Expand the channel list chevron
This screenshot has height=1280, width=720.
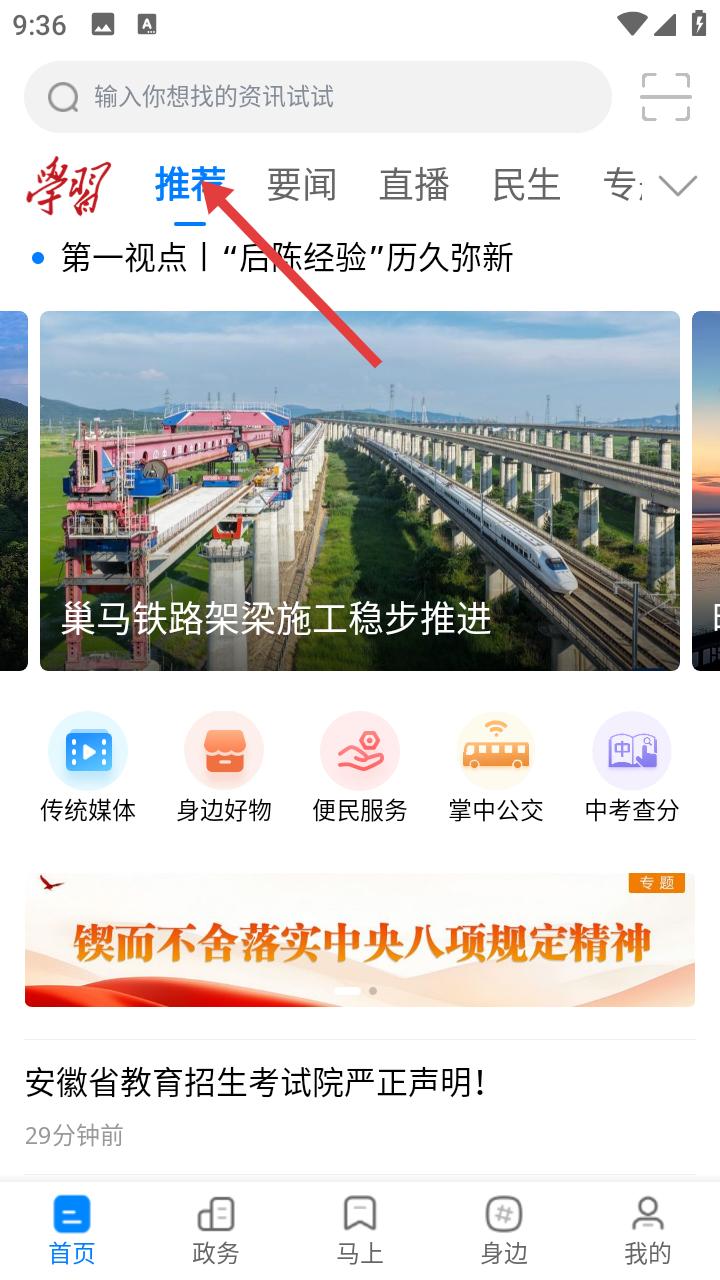pyautogui.click(x=678, y=186)
